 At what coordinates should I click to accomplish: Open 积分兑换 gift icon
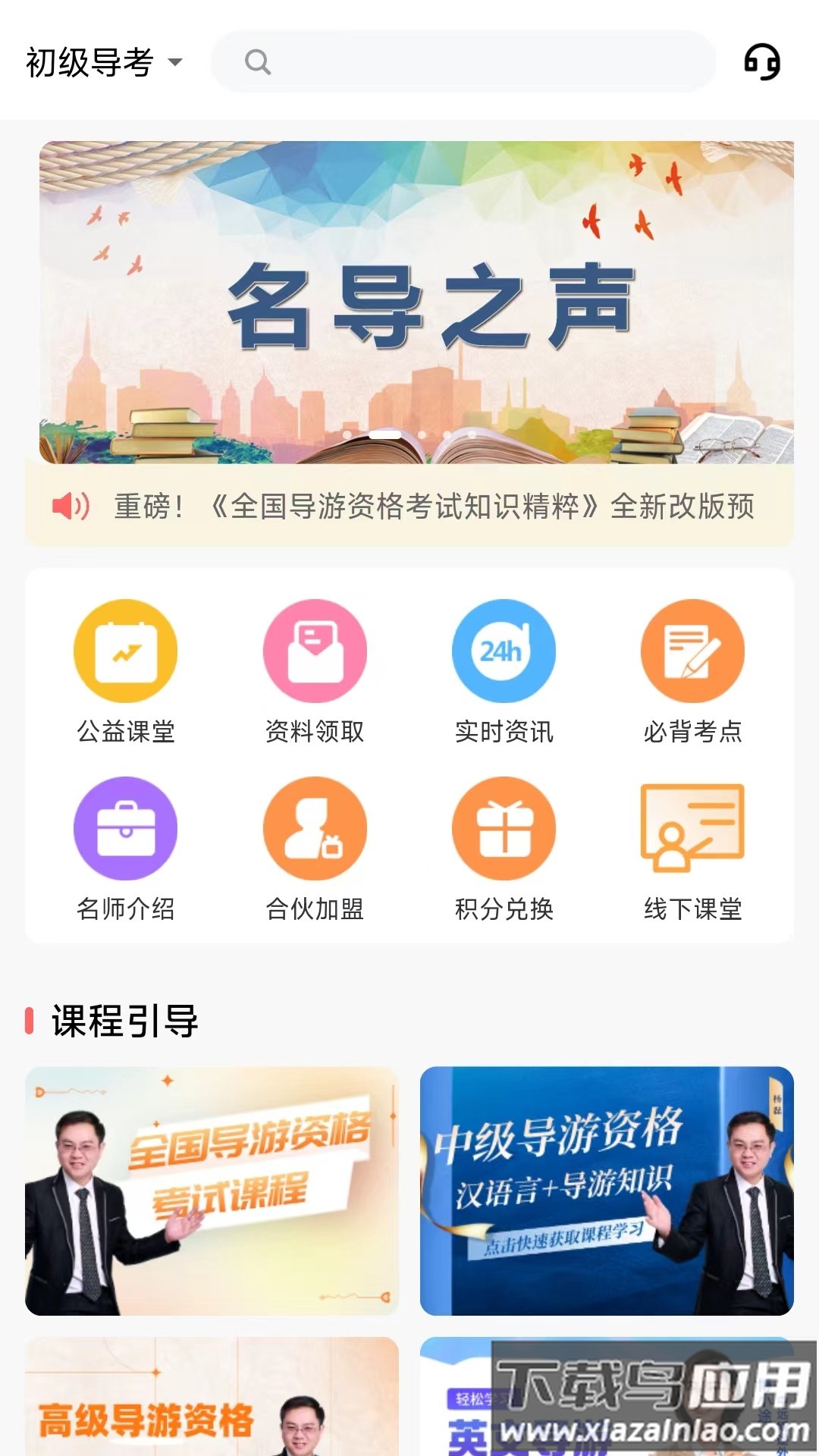click(x=504, y=829)
